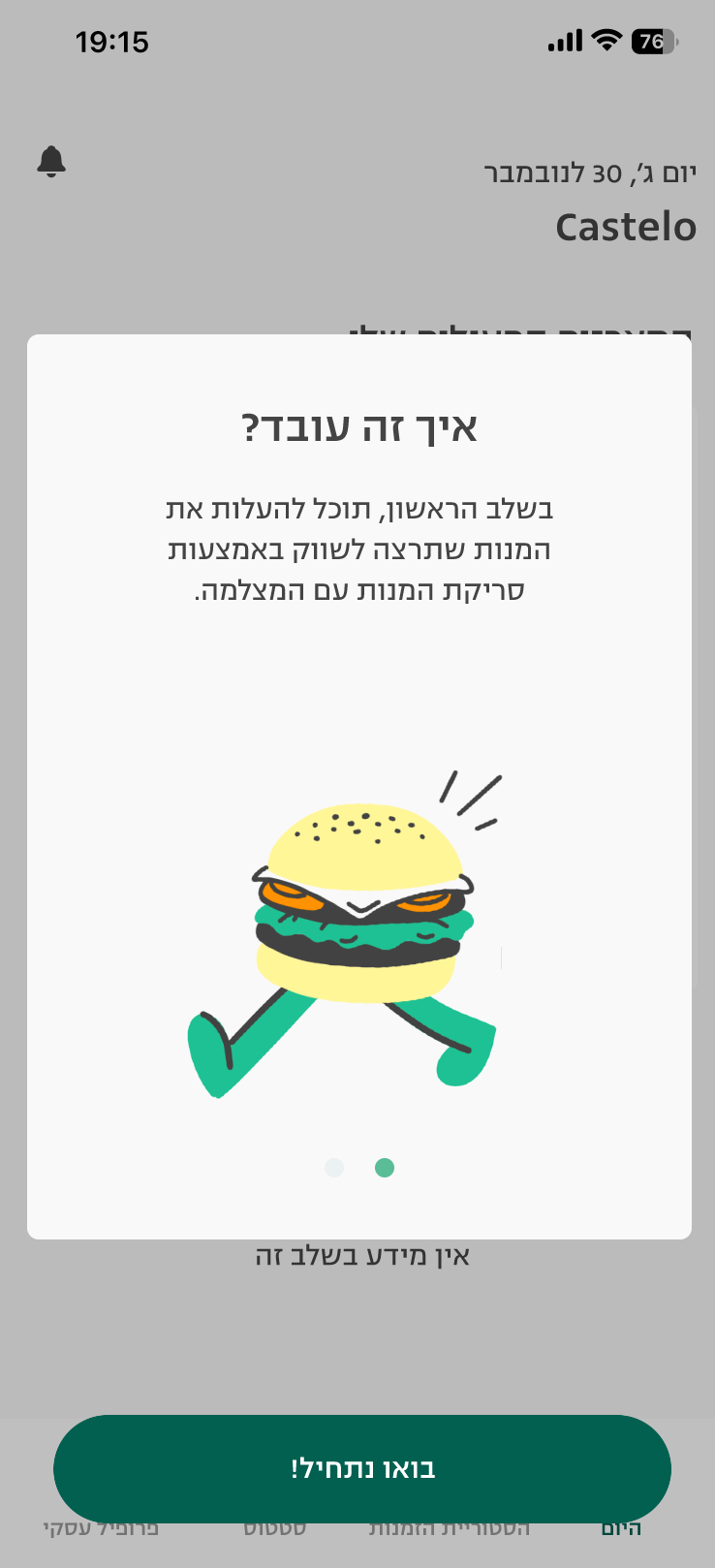Tap the clock showing 19:15
The image size is (715, 1568).
[113, 42]
